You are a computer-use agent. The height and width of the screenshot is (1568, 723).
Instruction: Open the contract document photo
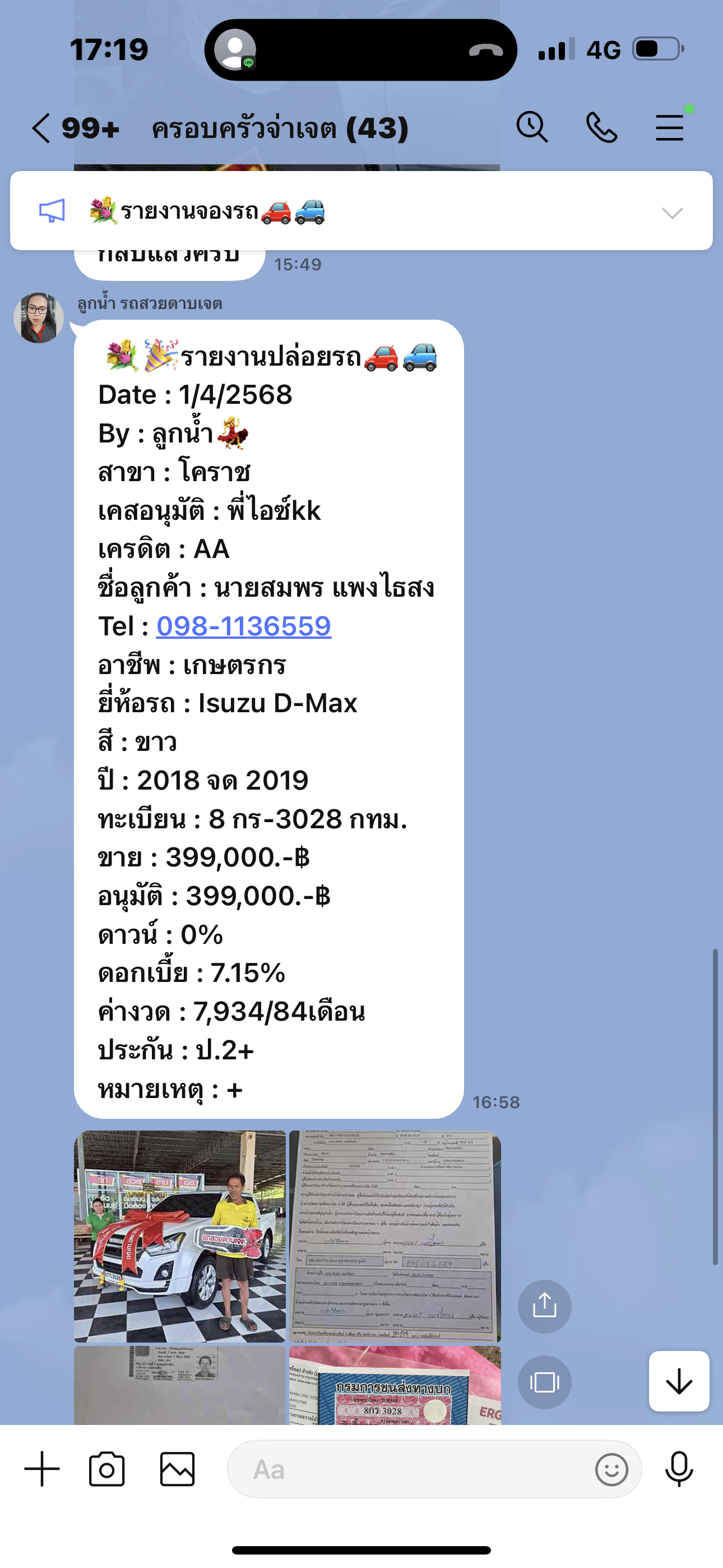click(x=395, y=1235)
